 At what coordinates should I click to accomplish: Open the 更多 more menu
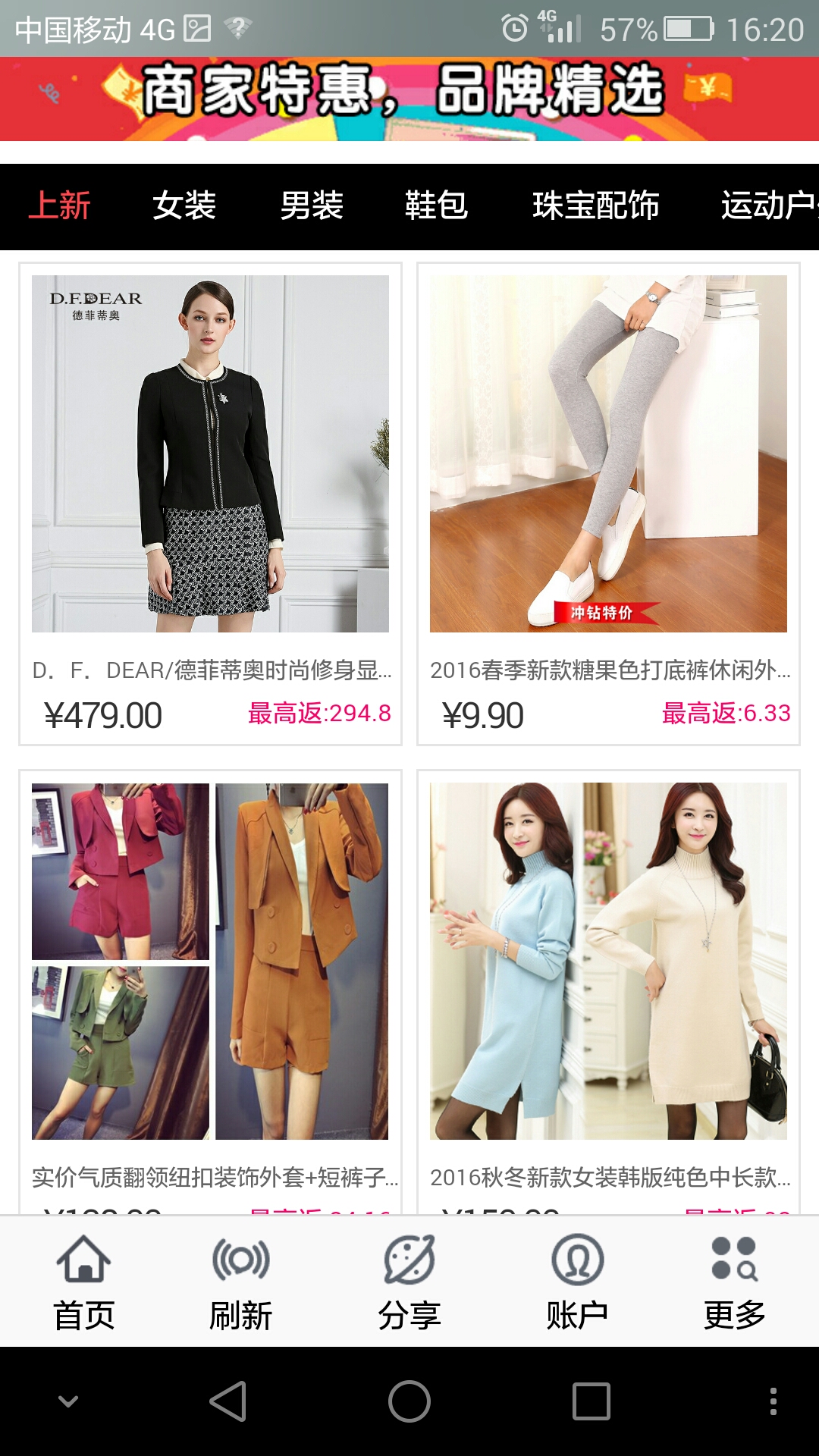tap(734, 1282)
